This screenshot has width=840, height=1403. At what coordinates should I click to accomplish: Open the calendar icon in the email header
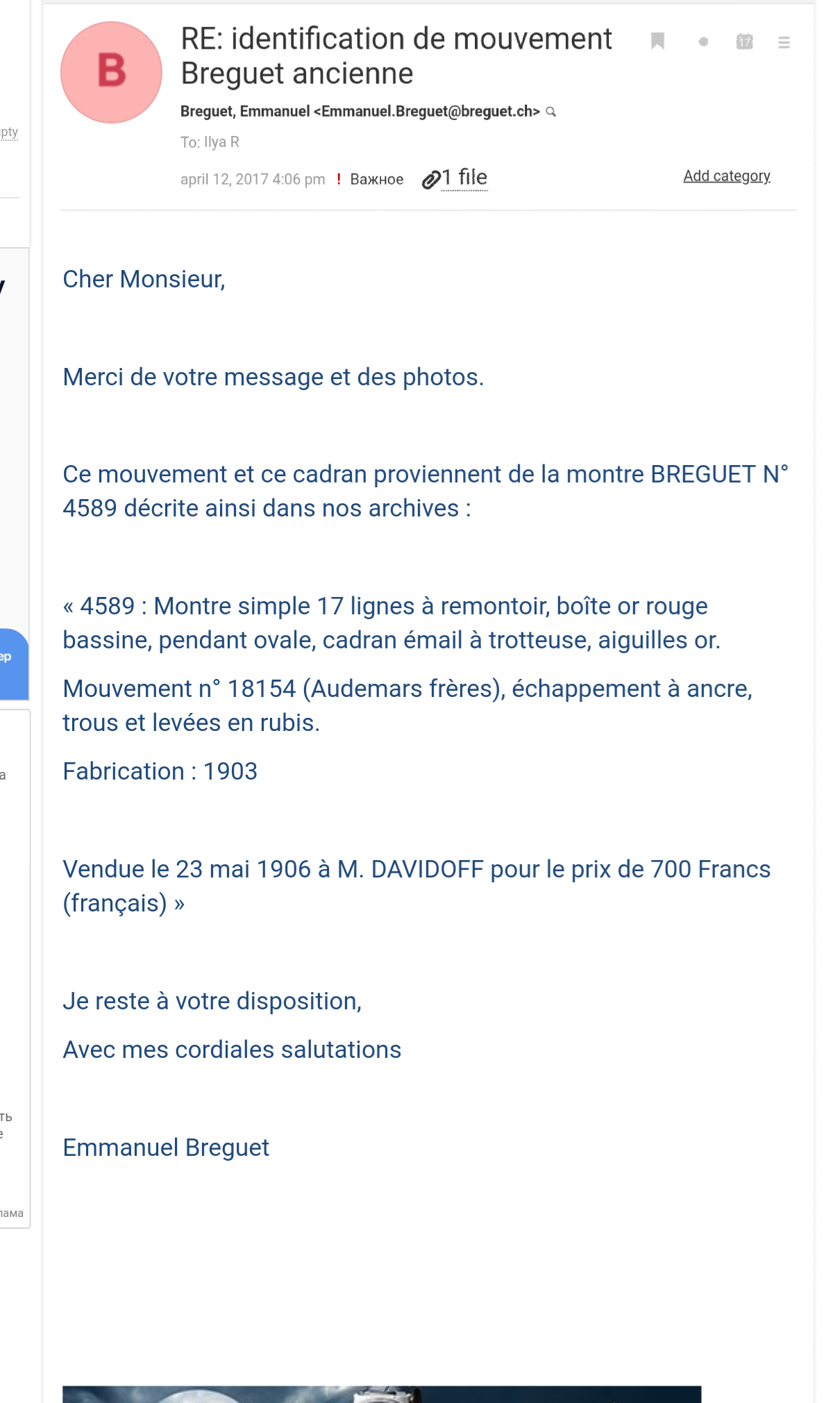(x=744, y=42)
